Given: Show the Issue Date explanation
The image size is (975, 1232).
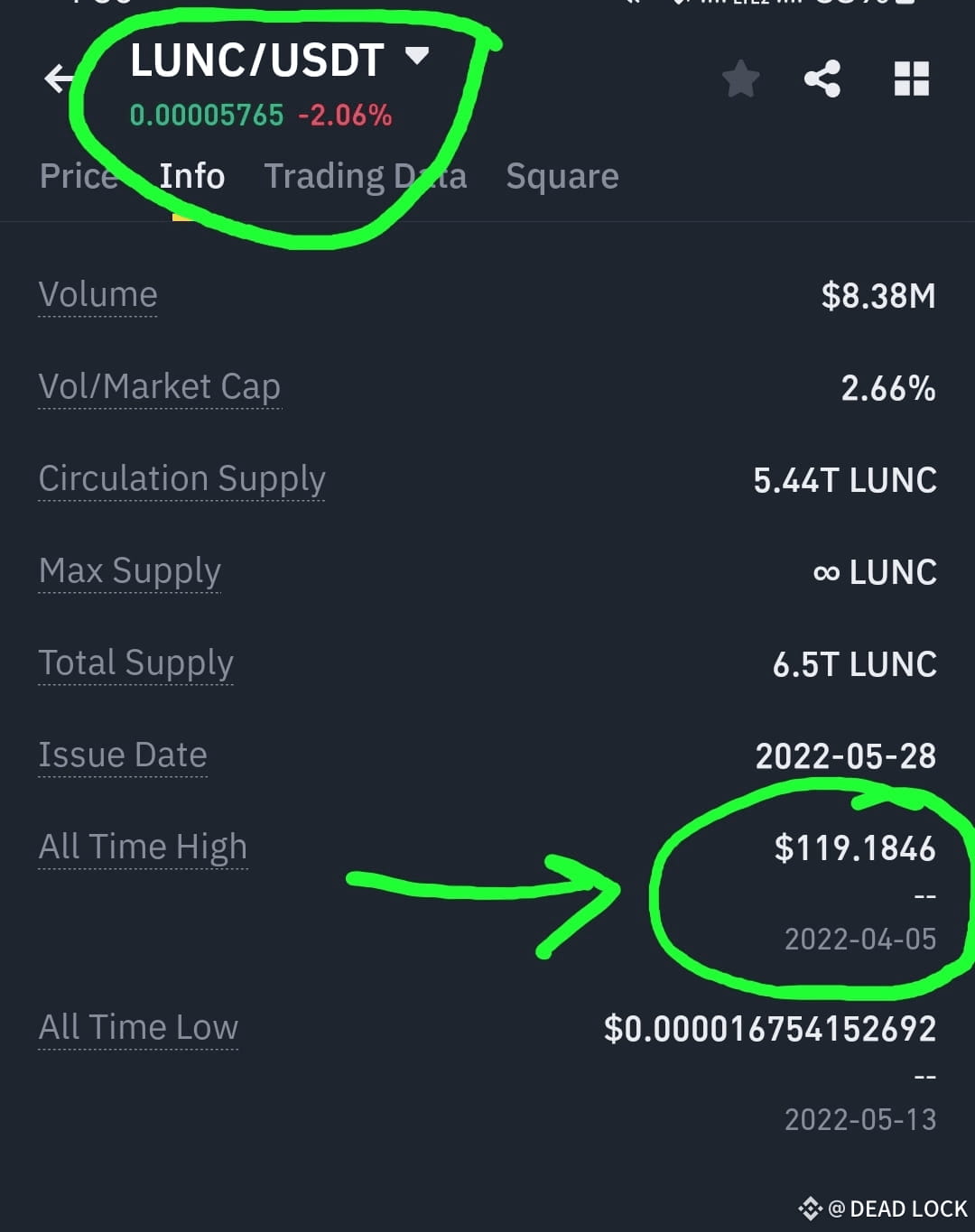Looking at the screenshot, I should click(123, 755).
